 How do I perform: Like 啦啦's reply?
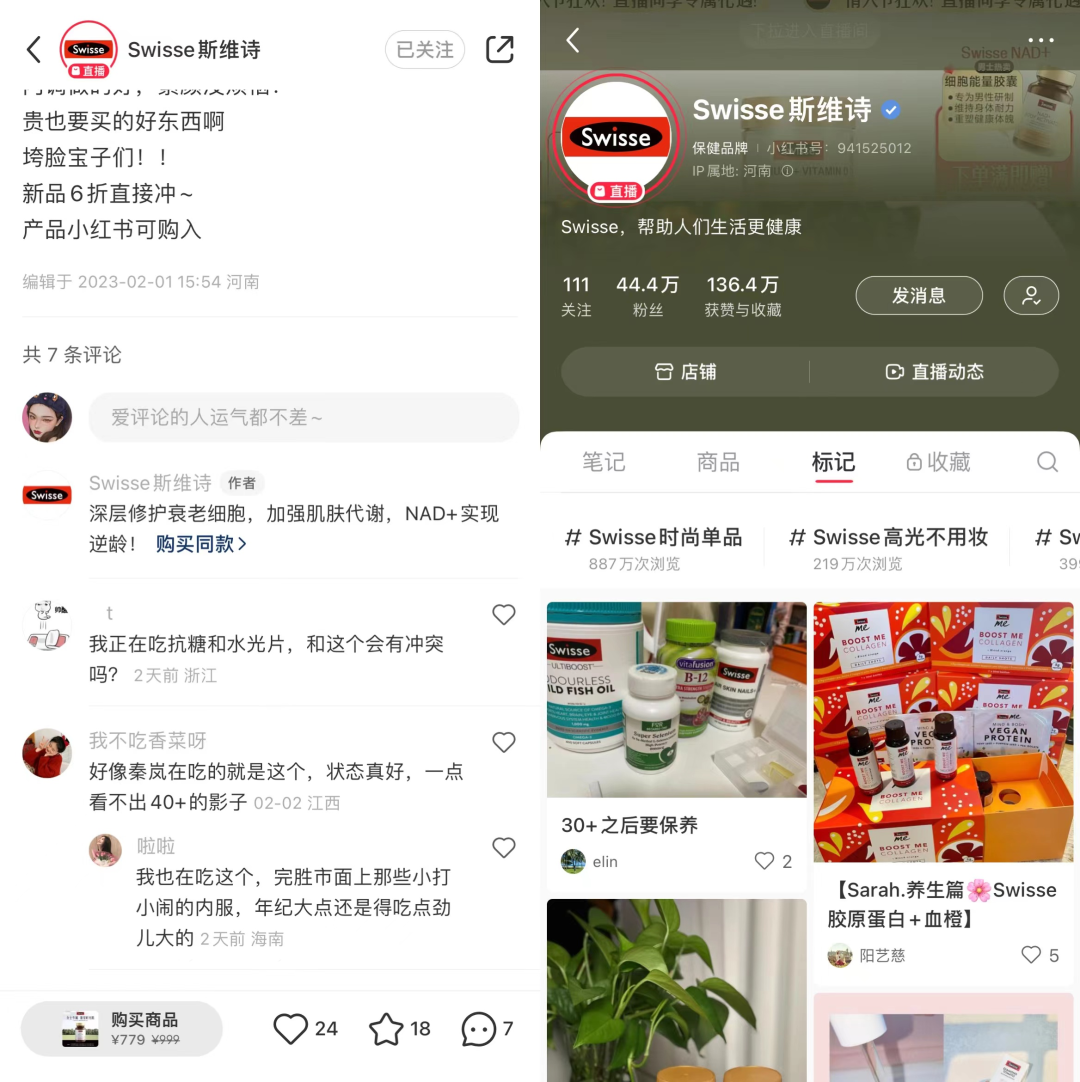(504, 848)
